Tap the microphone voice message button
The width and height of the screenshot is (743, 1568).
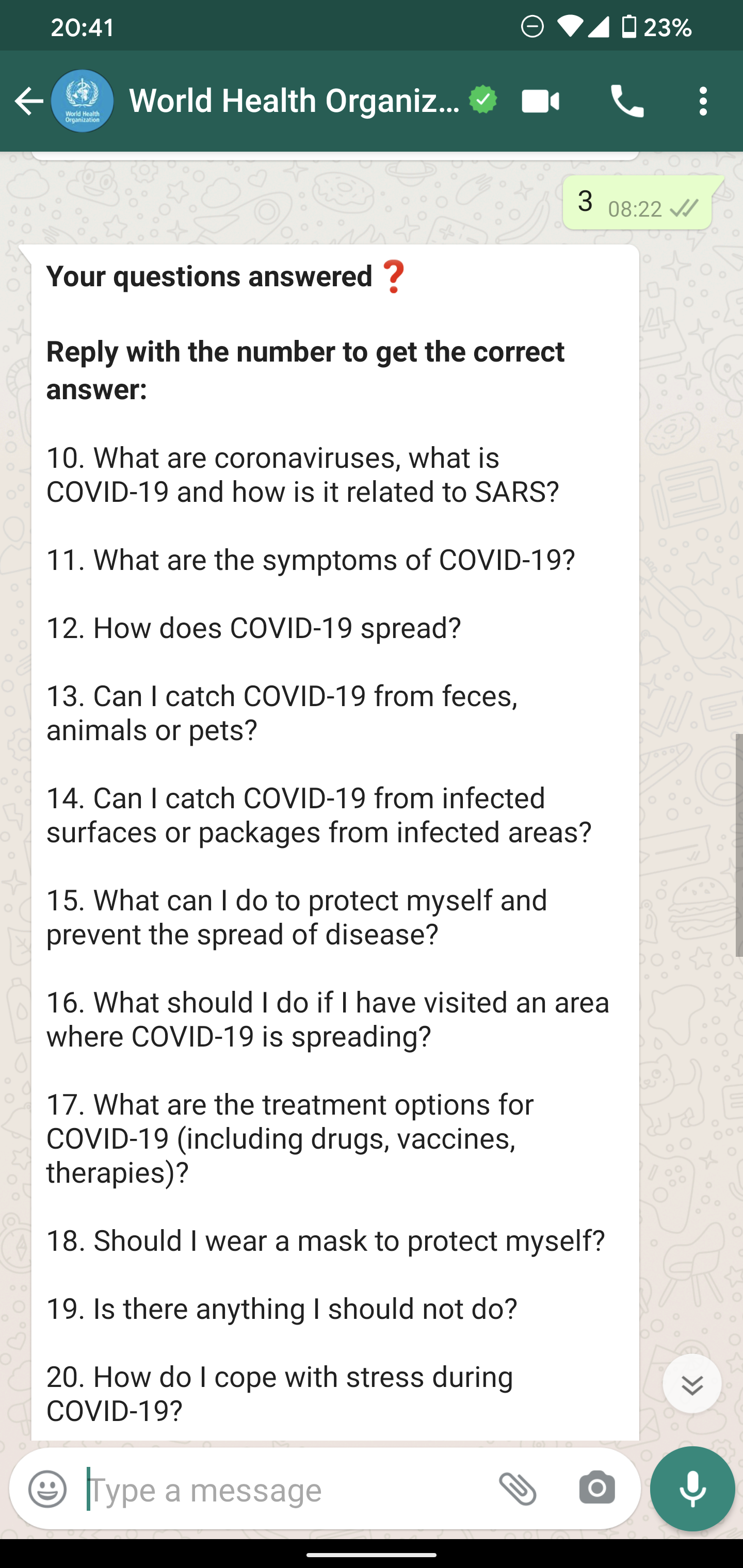coord(692,1489)
